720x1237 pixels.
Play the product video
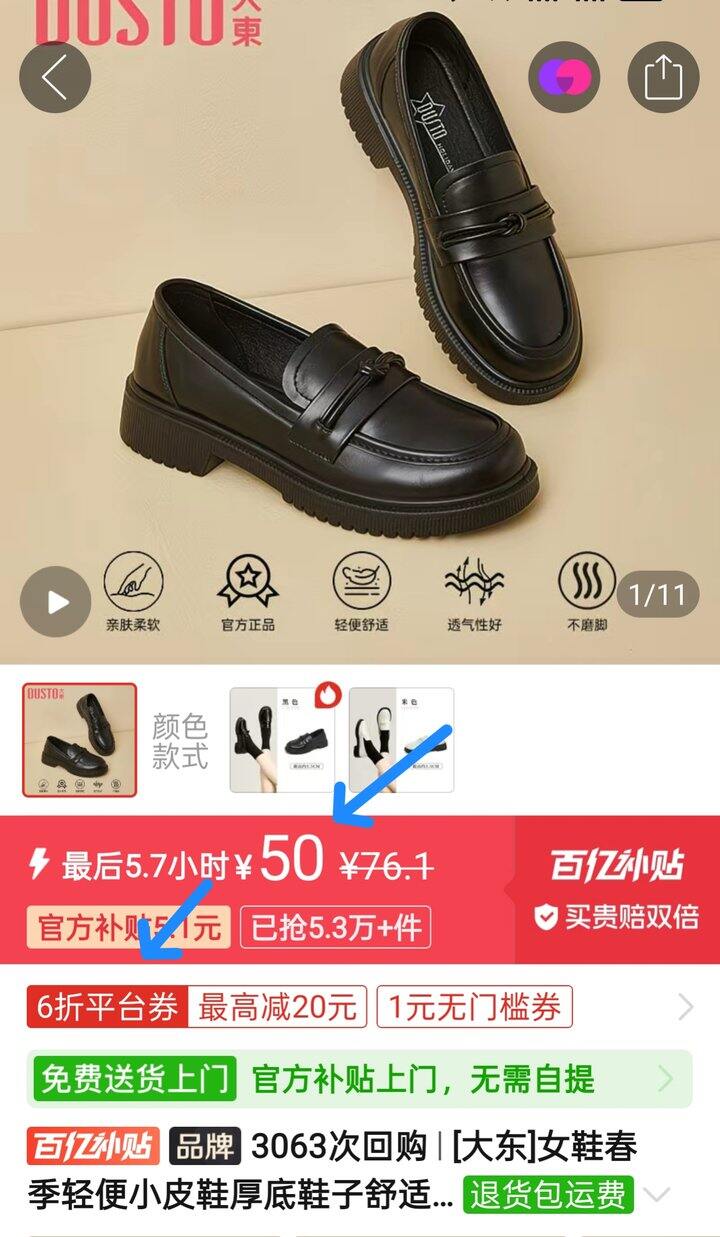pos(56,602)
